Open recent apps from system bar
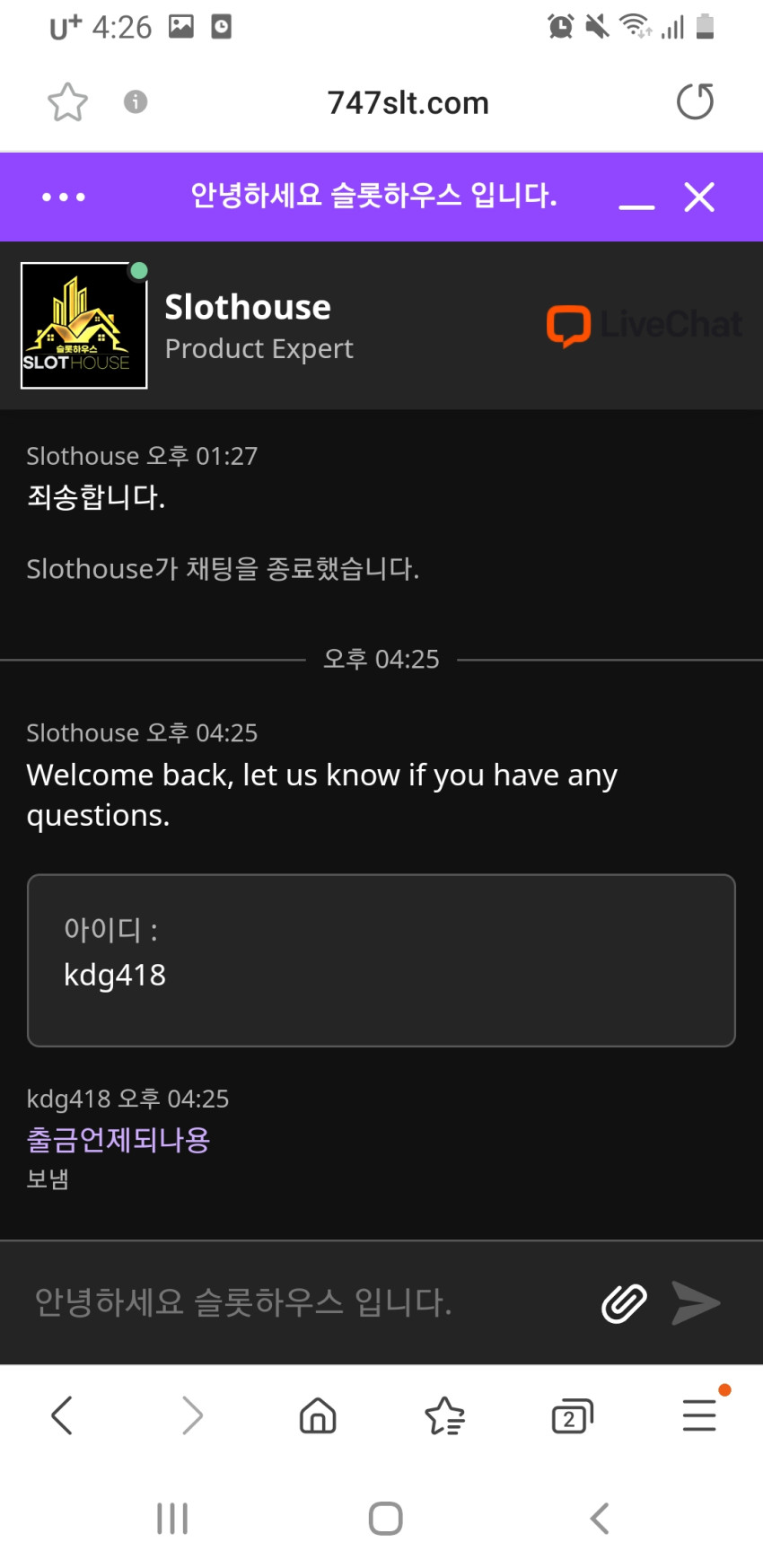Image resolution: width=763 pixels, height=1568 pixels. (172, 1519)
